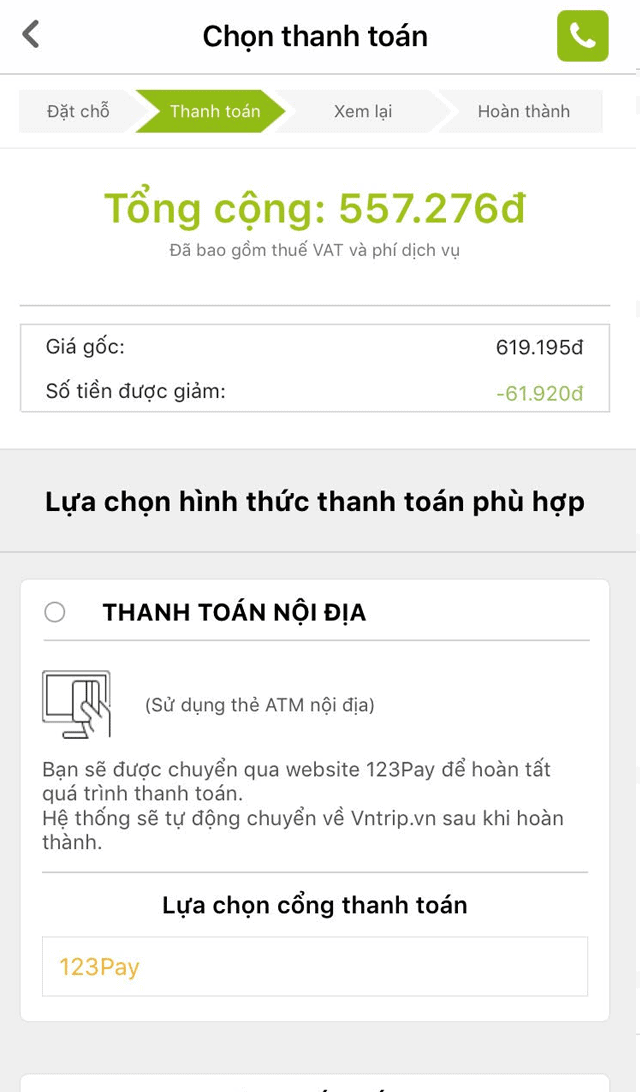Screen dimensions: 640x1092
Task: Go back using the top-left arrow
Action: click(x=31, y=35)
